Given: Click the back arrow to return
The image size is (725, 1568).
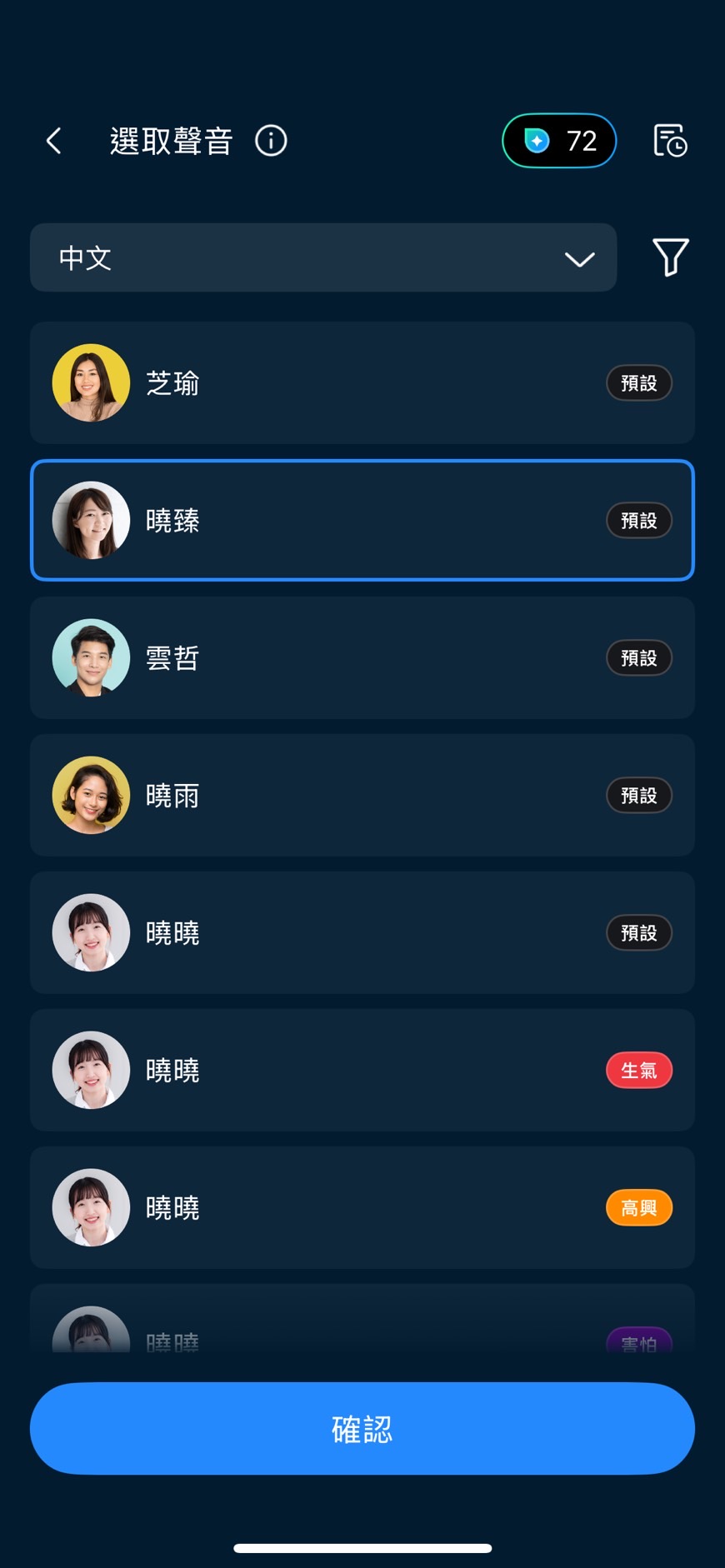Looking at the screenshot, I should (53, 141).
